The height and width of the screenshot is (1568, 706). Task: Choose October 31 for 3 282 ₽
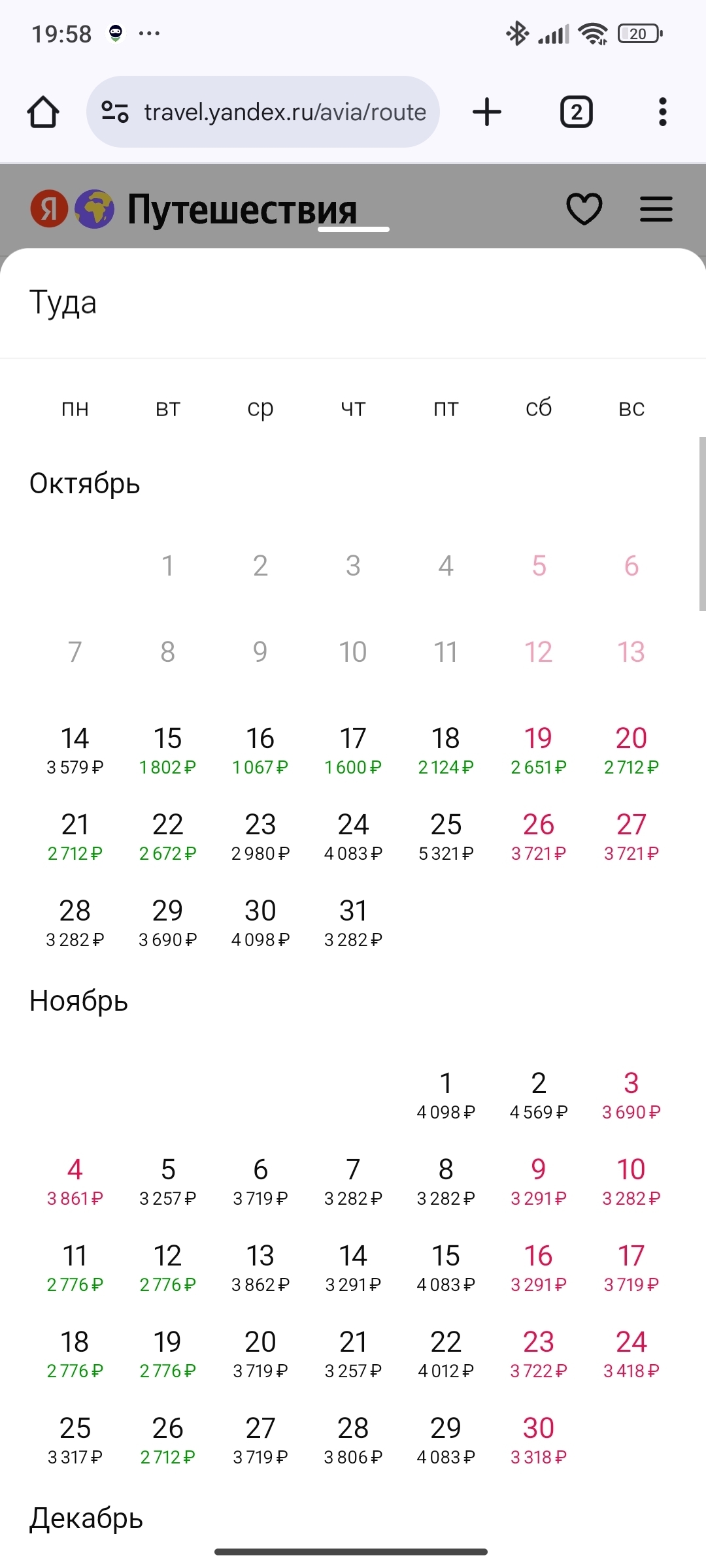click(x=353, y=923)
